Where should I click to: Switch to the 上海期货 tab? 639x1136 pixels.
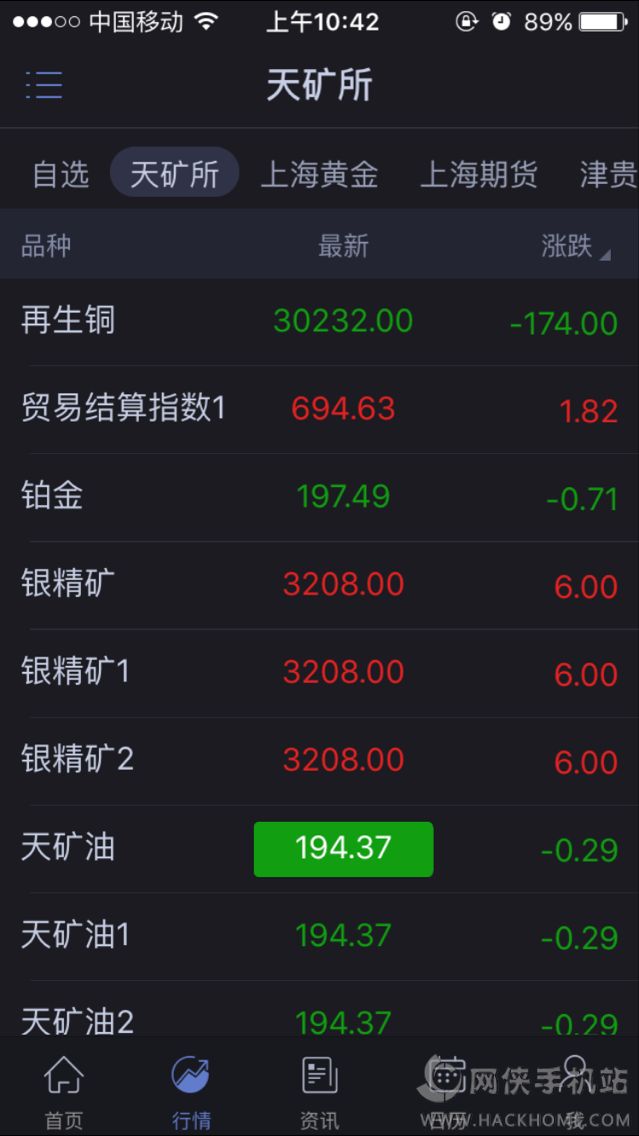pos(478,174)
